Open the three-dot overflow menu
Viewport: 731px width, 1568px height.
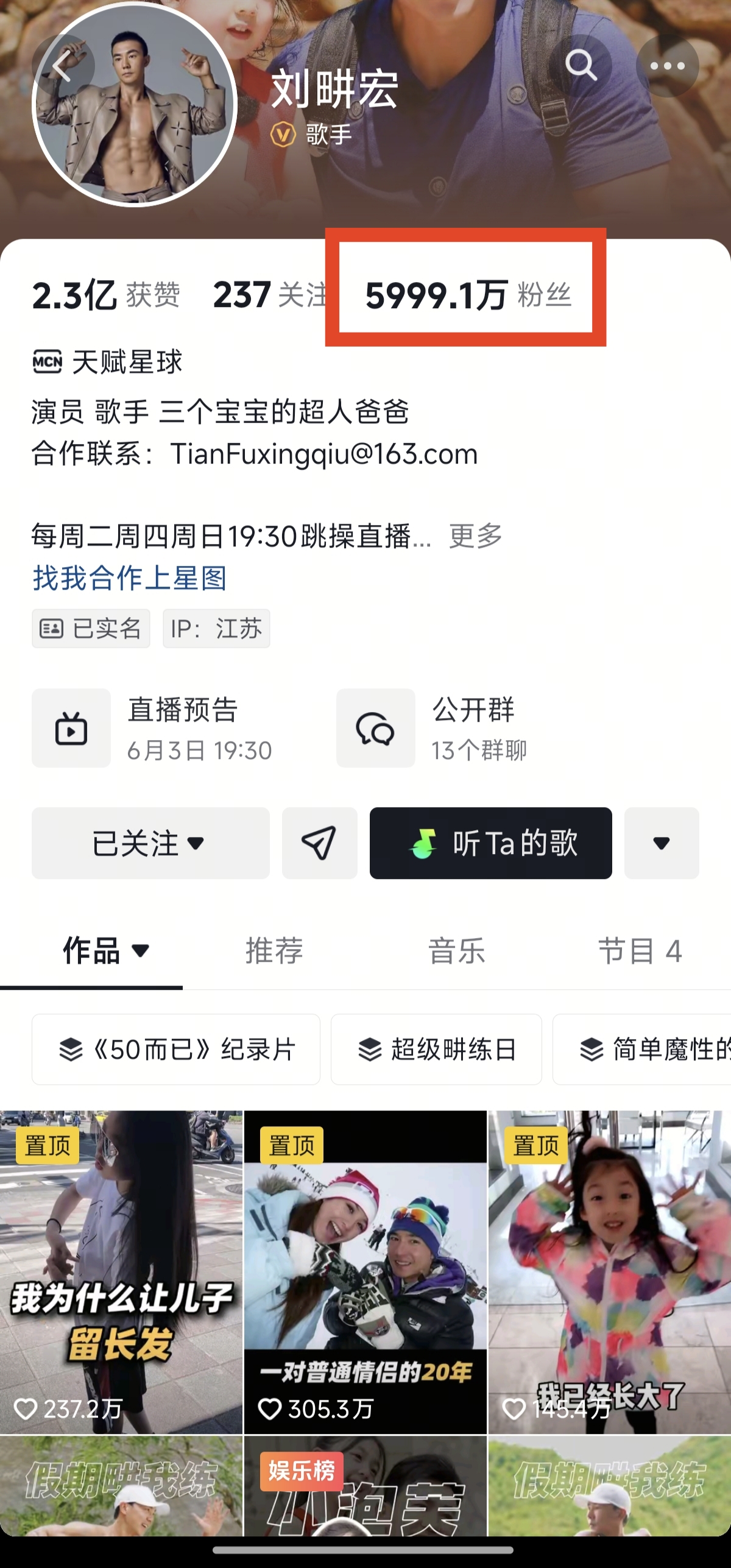click(667, 66)
